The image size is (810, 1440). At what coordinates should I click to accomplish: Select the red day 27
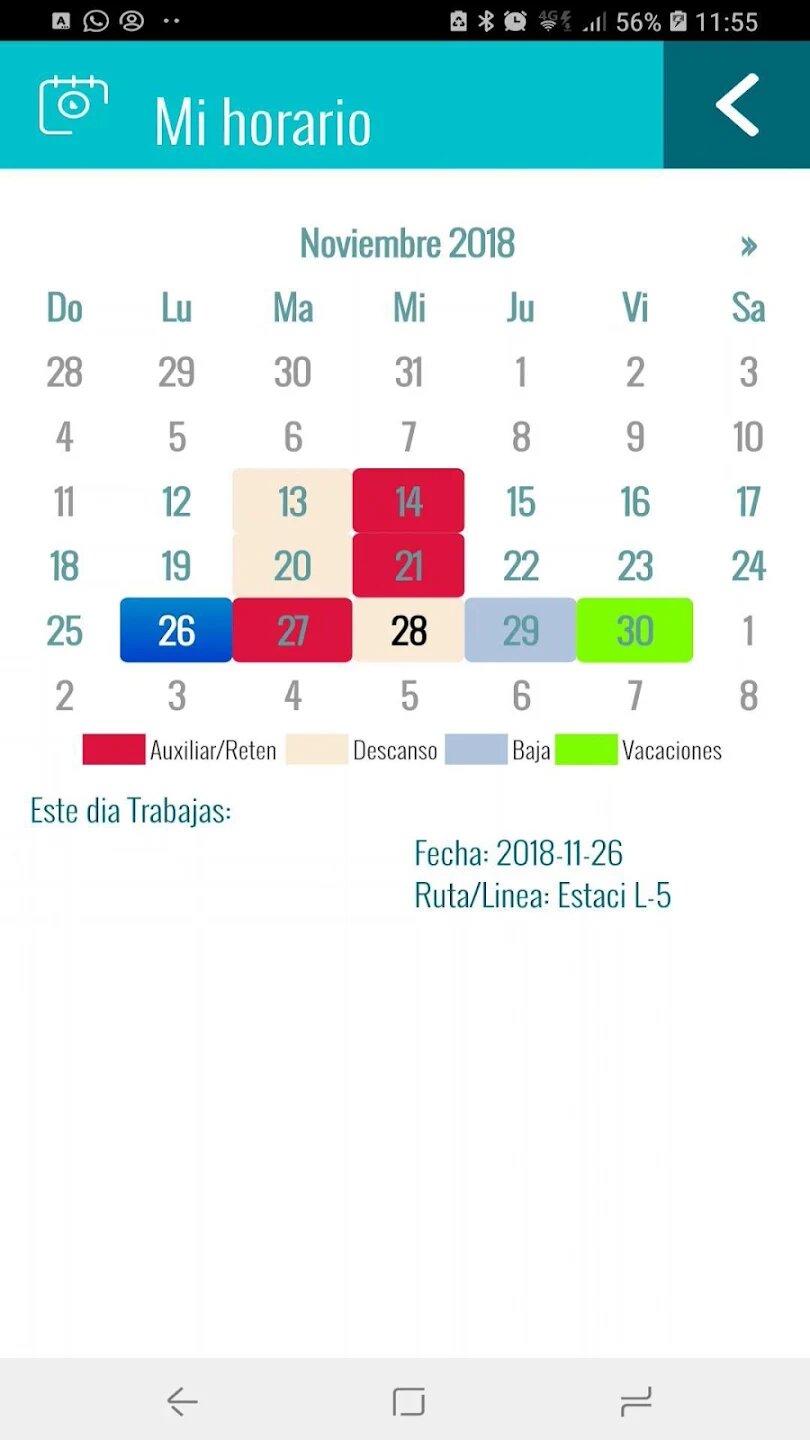tap(292, 631)
